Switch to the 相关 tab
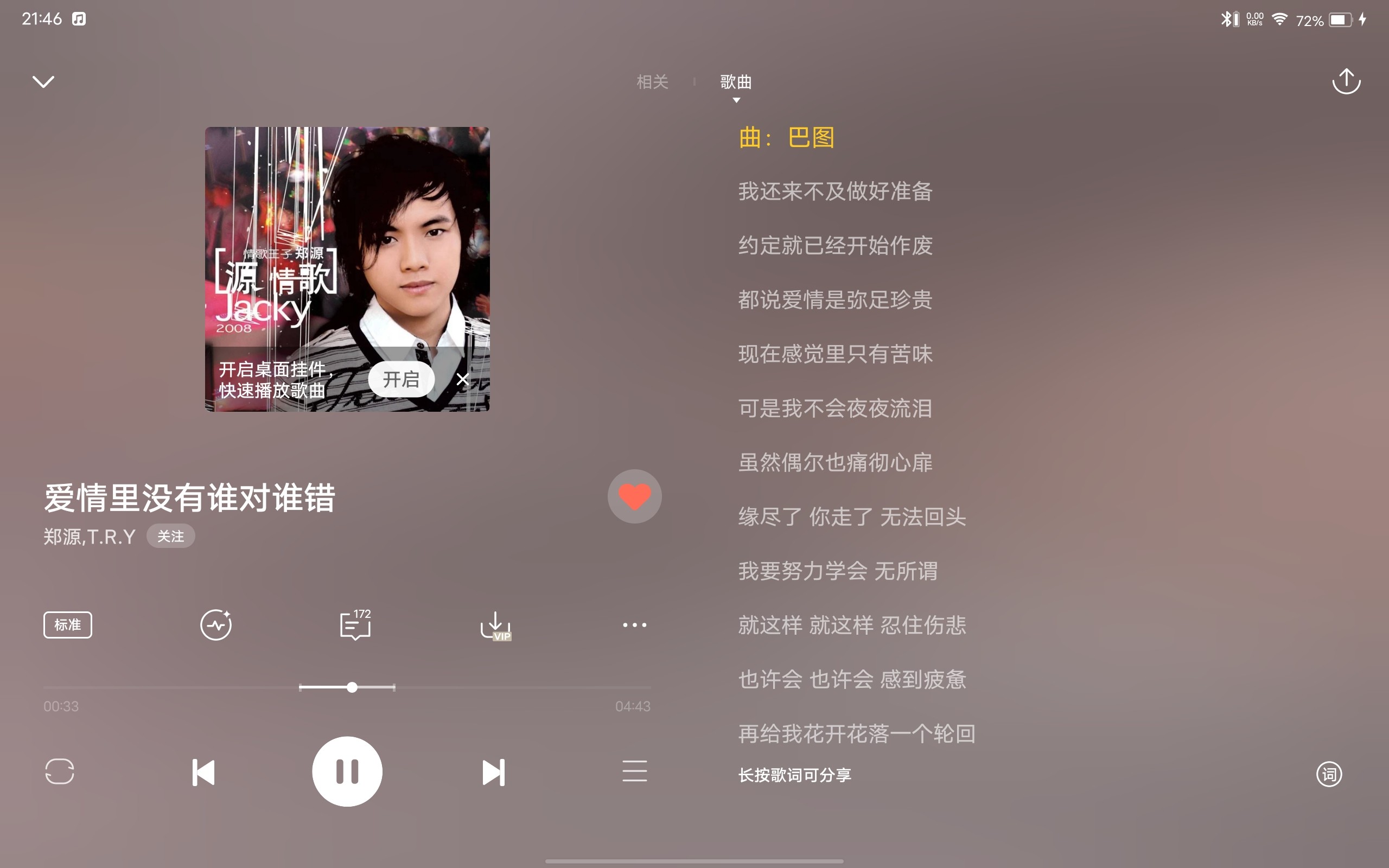Image resolution: width=1389 pixels, height=868 pixels. [652, 81]
